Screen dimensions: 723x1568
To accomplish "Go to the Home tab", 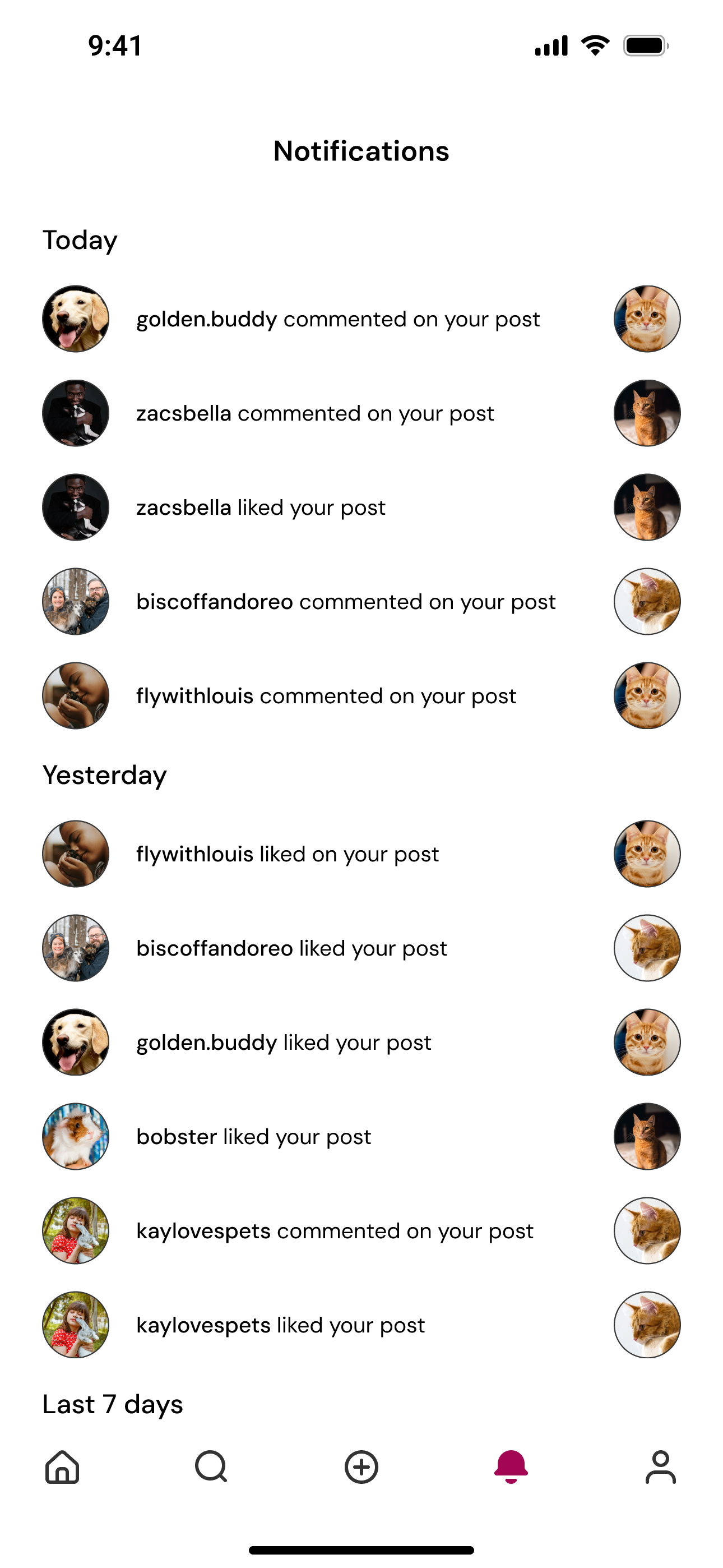I will (62, 1467).
